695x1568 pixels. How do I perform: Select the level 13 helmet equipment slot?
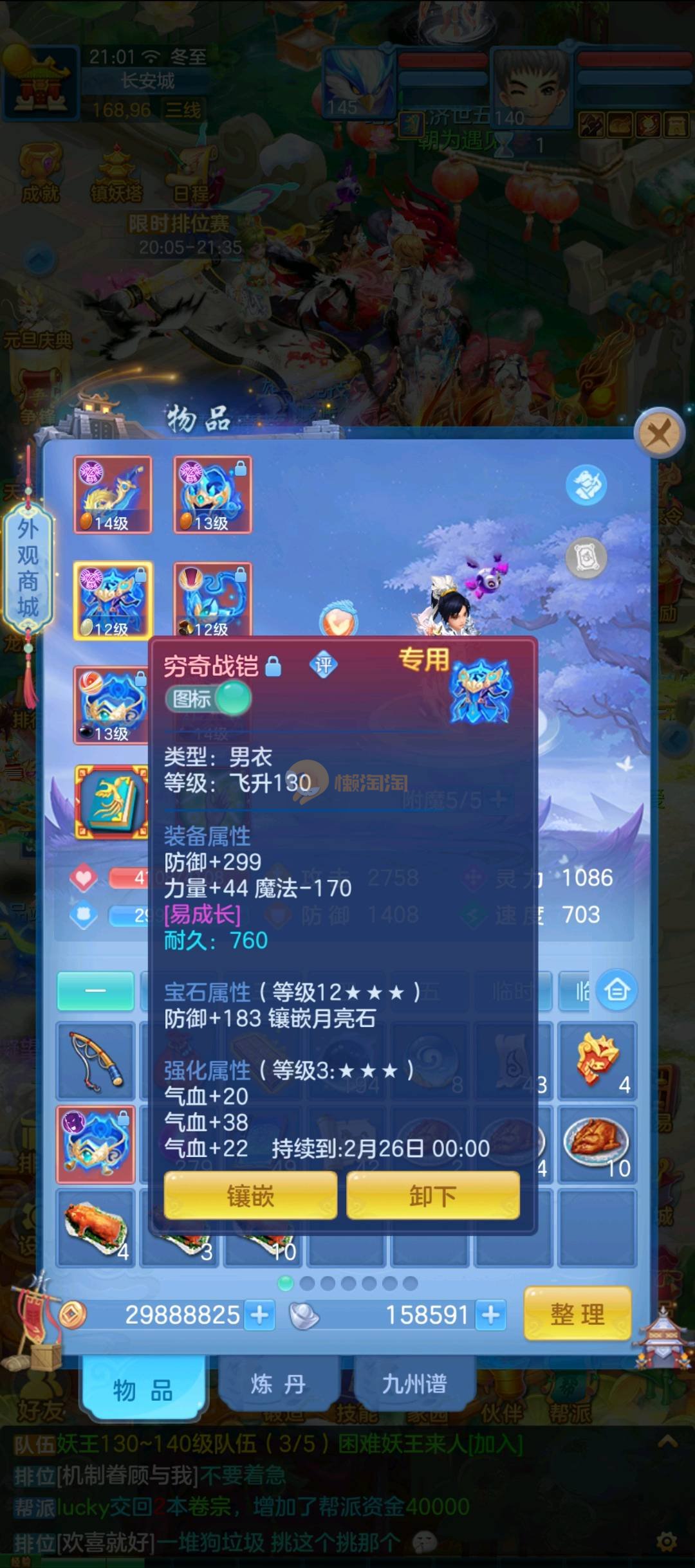(212, 495)
